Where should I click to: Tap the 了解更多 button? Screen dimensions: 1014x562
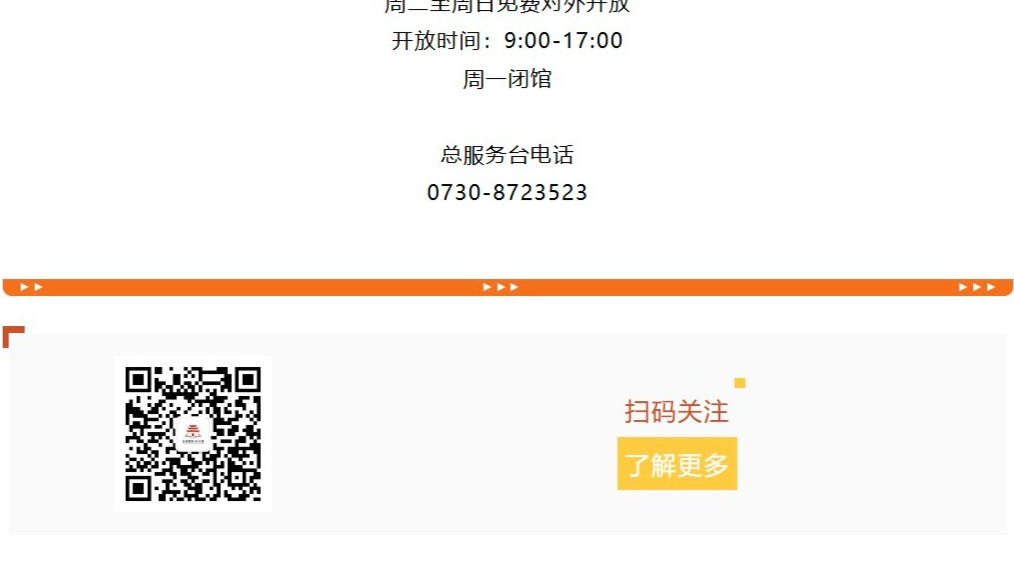[x=677, y=464]
